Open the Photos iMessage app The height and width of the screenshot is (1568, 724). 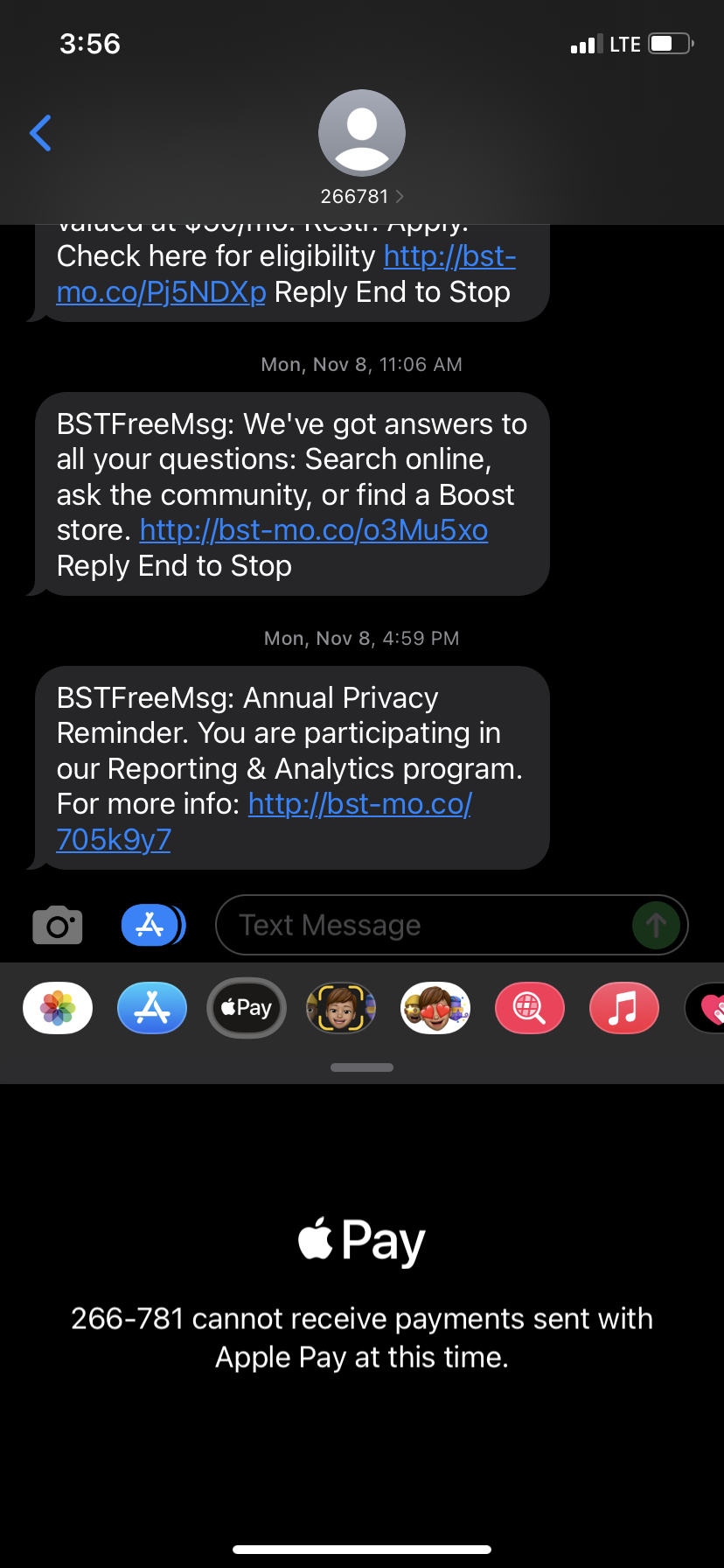(58, 1008)
